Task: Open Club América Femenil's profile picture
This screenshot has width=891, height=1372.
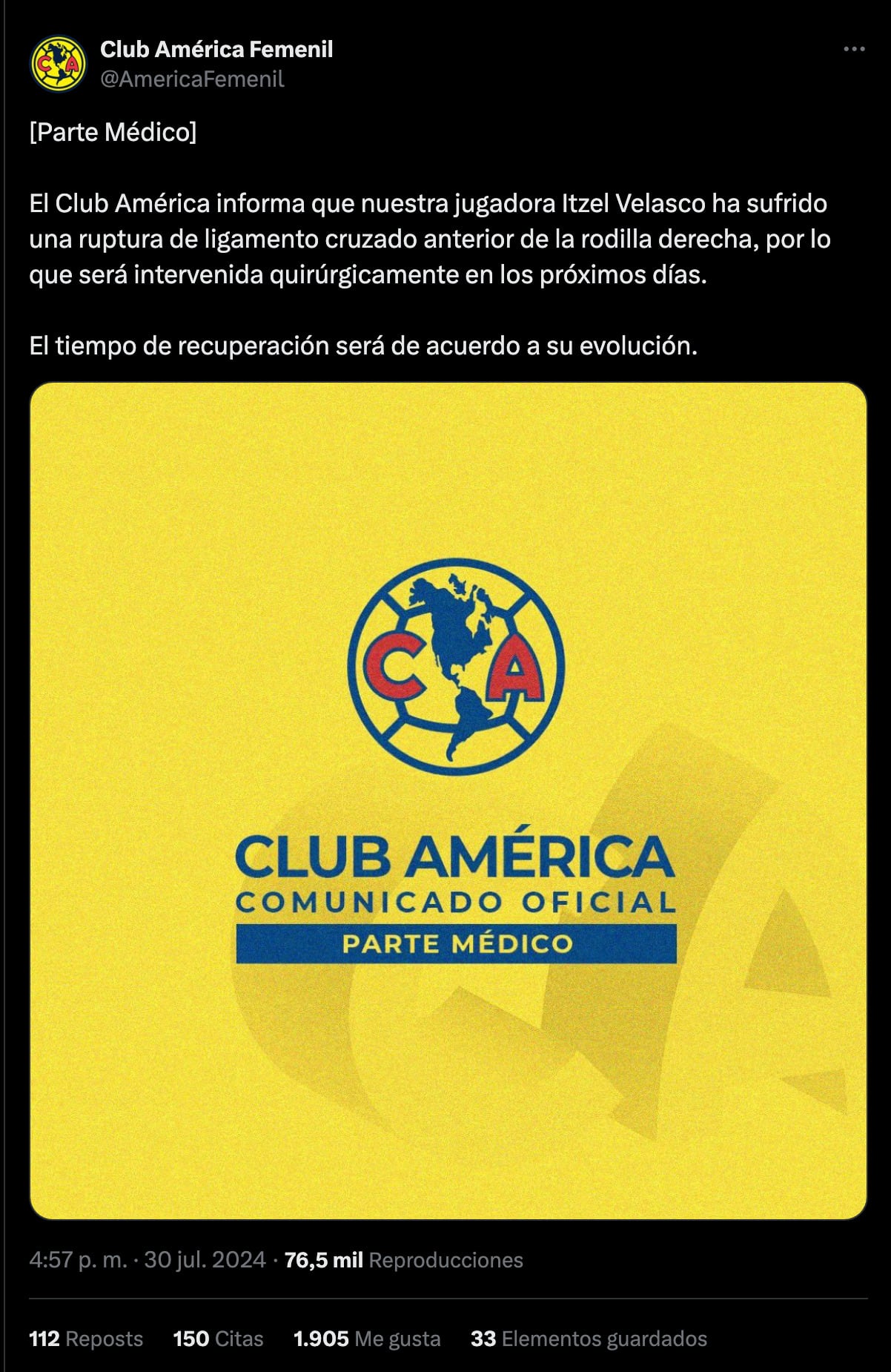Action: (x=58, y=64)
